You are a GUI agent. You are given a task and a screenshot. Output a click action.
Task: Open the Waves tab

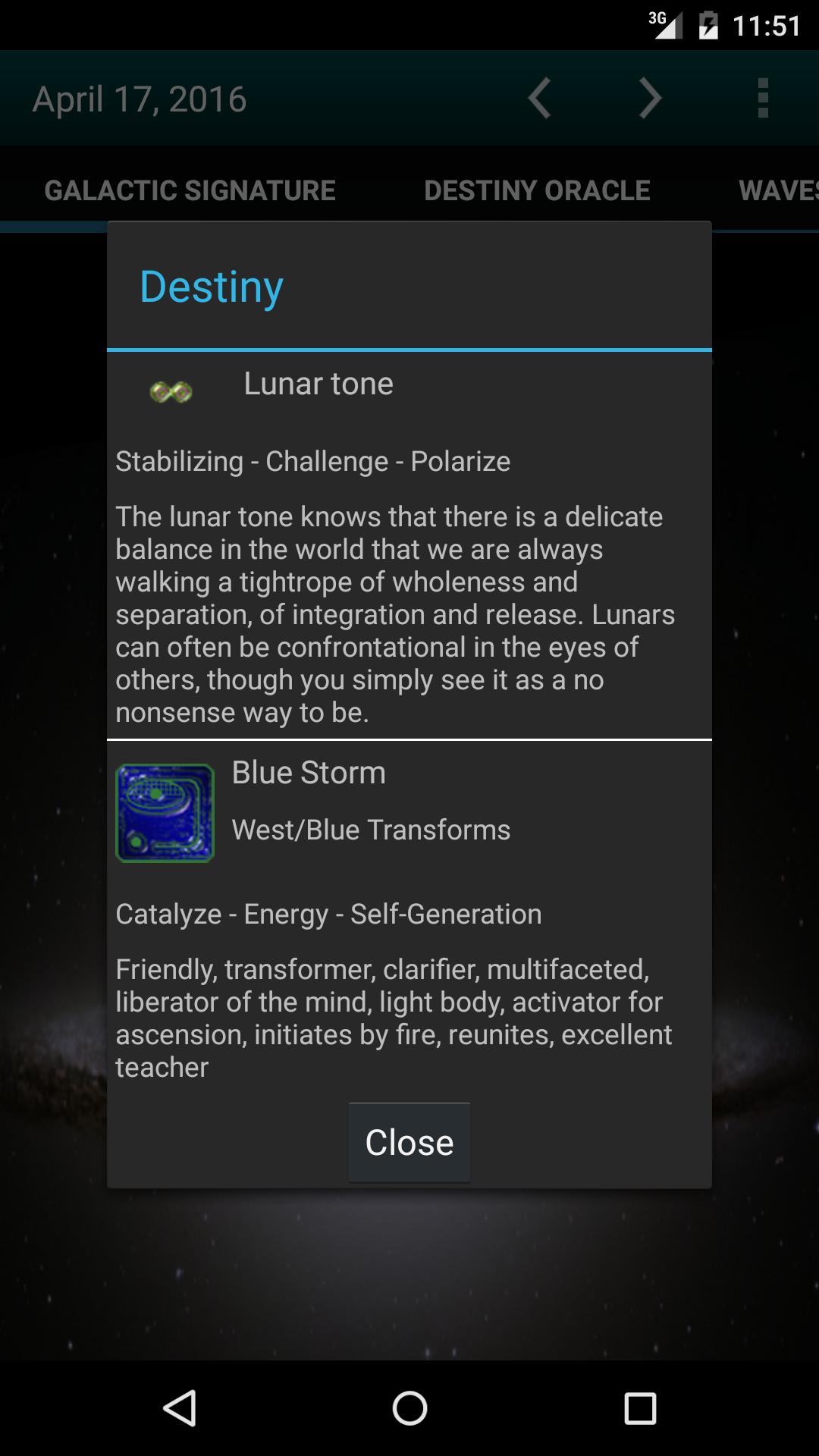coord(778,190)
